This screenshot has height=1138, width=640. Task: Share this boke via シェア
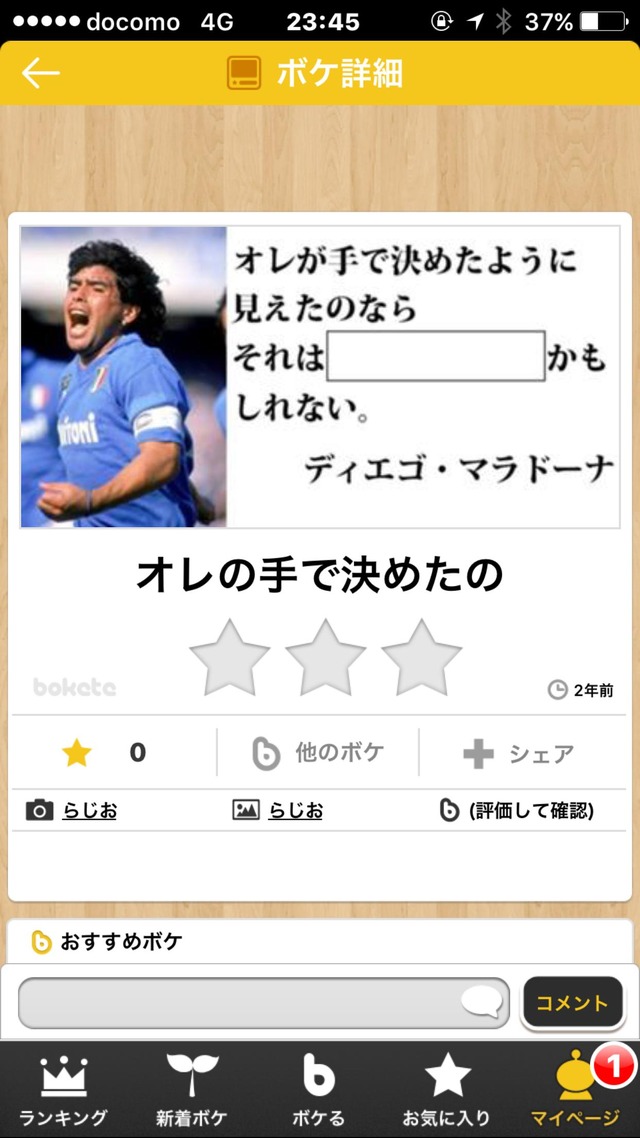pyautogui.click(x=518, y=753)
